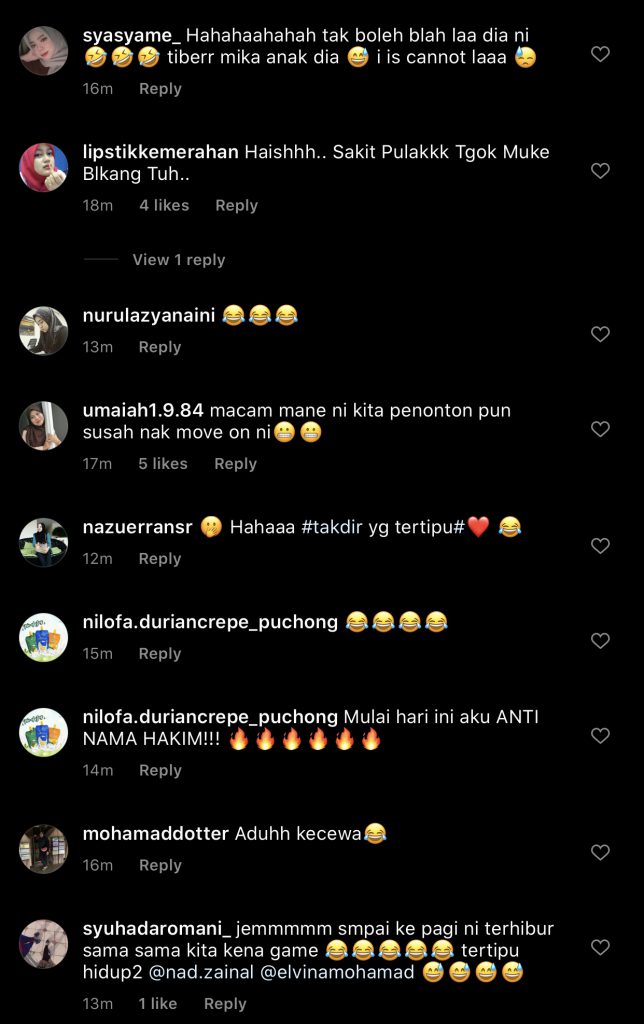Reply to nurulazyanaini's comment
Screen dimensions: 644x1024
coord(160,347)
